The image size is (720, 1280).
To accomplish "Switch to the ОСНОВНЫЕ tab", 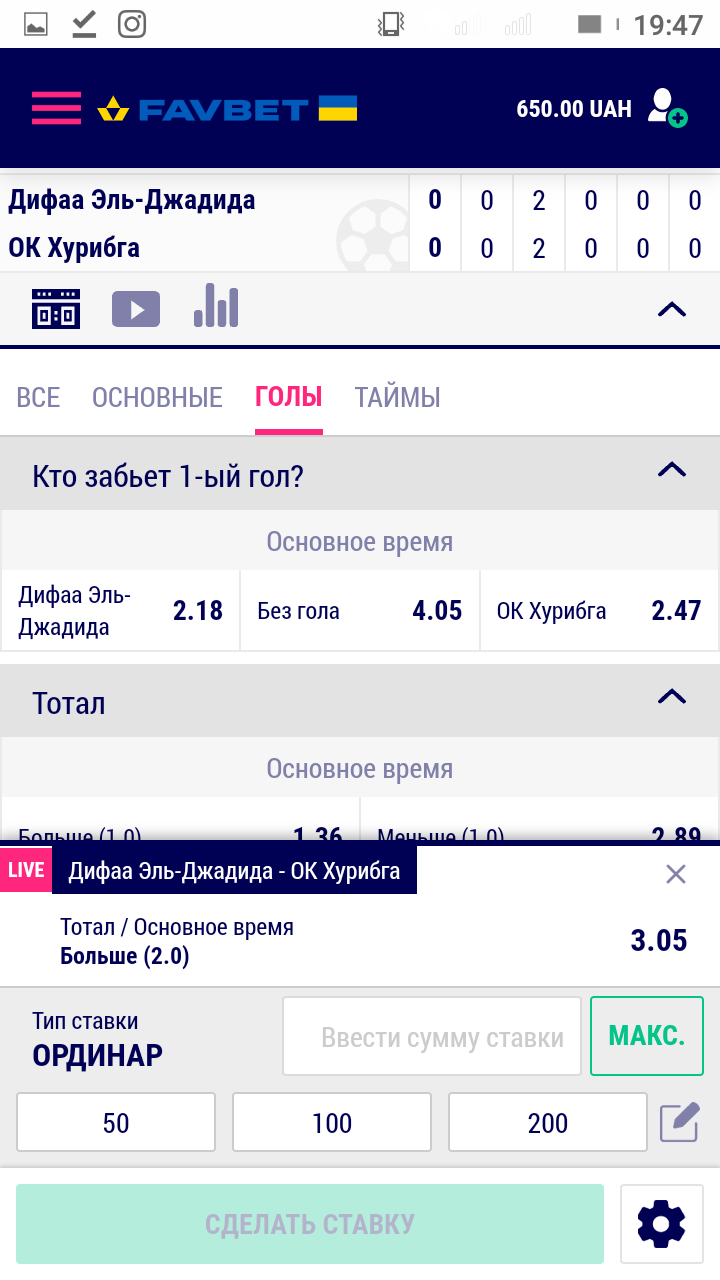I will coord(156,397).
